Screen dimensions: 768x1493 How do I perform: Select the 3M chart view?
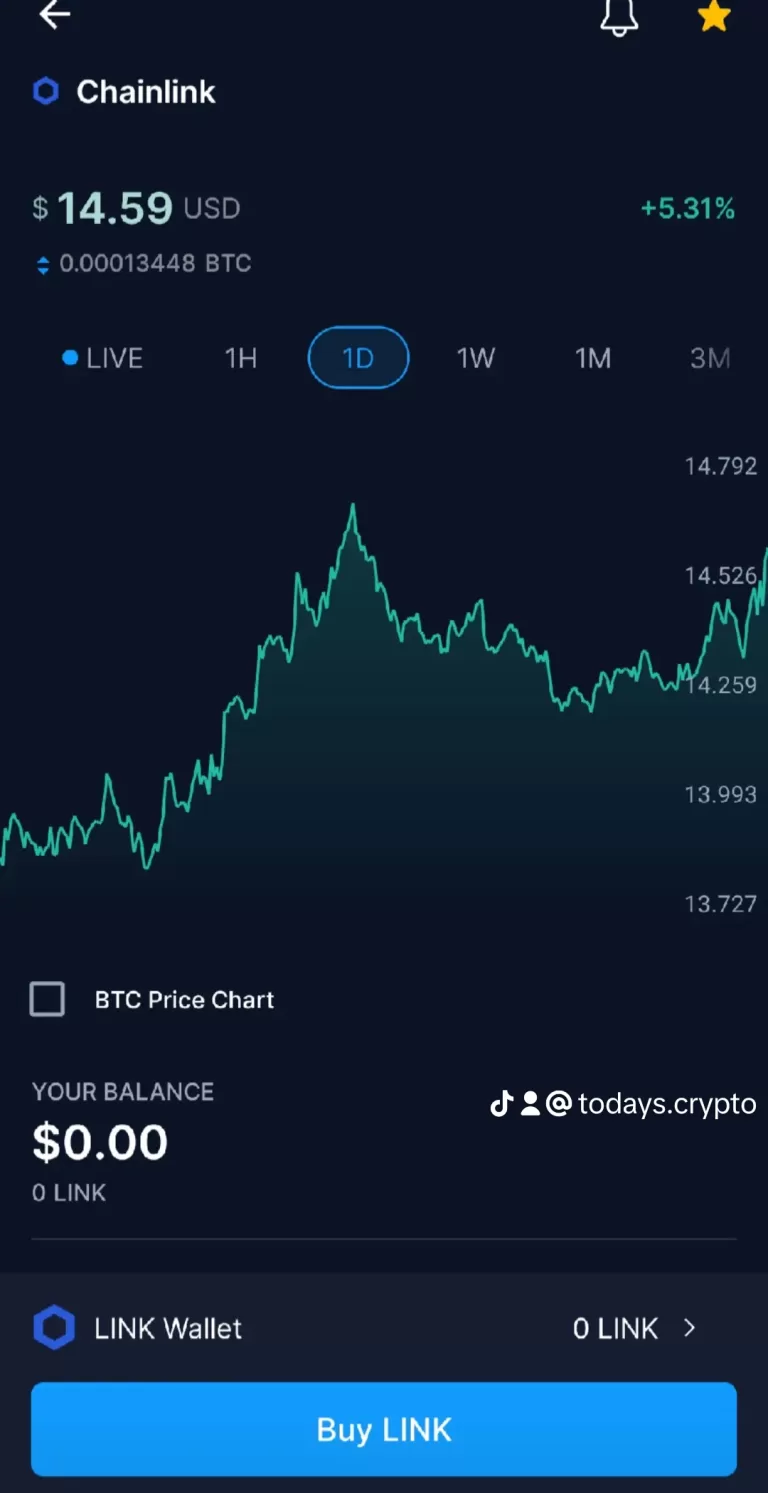pos(710,357)
